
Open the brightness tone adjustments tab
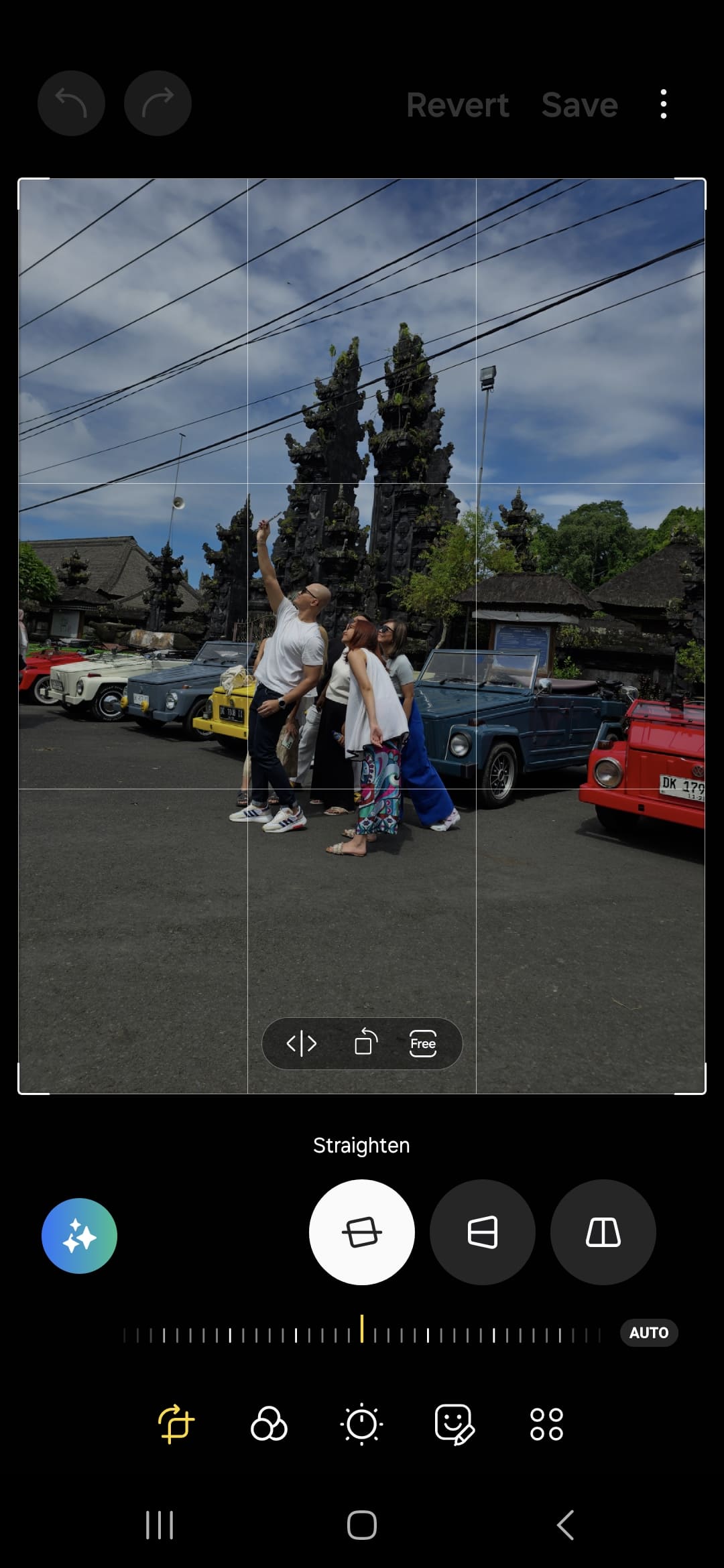click(362, 1423)
